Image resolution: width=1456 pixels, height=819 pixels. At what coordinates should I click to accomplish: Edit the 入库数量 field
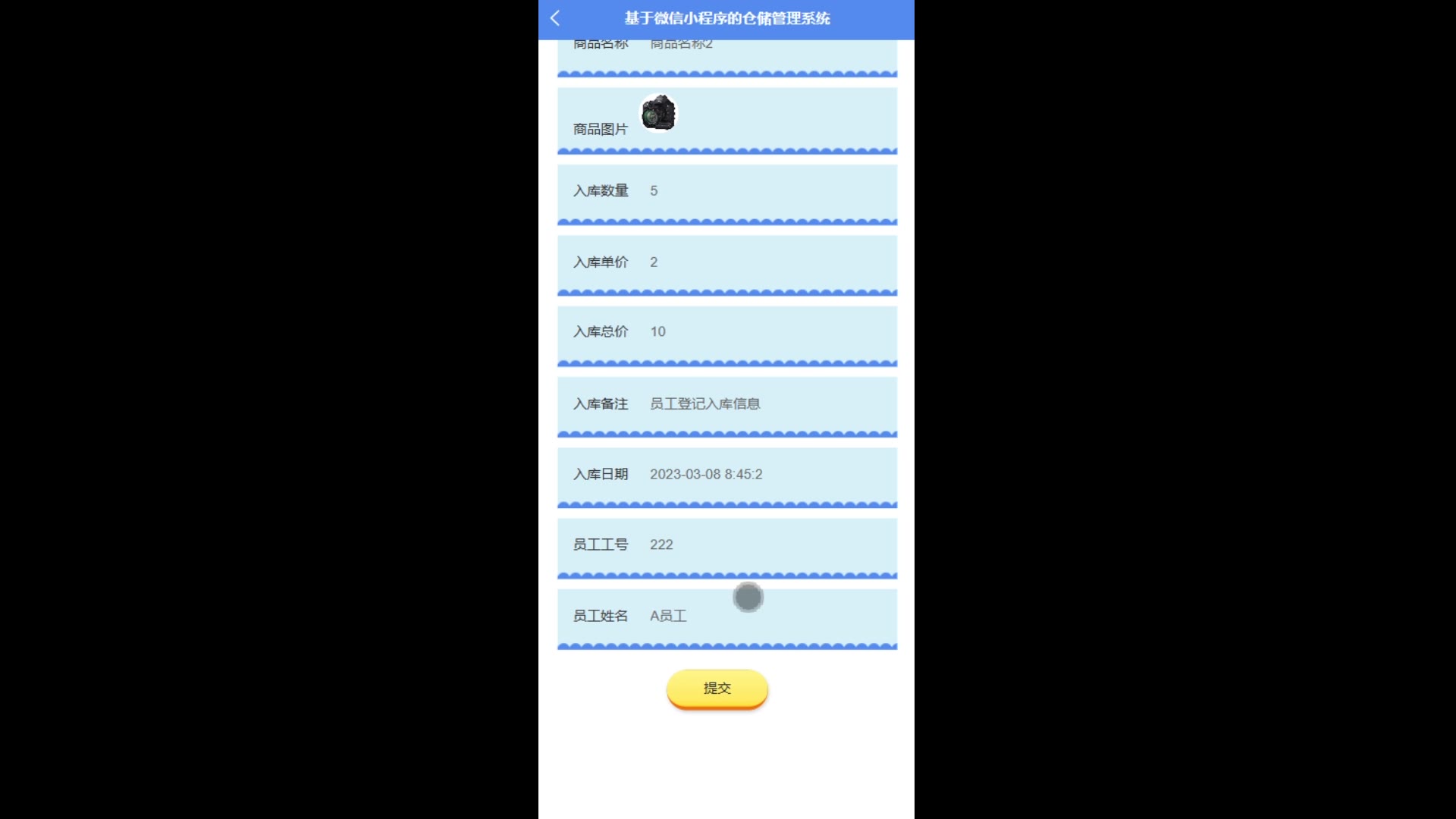tap(766, 191)
